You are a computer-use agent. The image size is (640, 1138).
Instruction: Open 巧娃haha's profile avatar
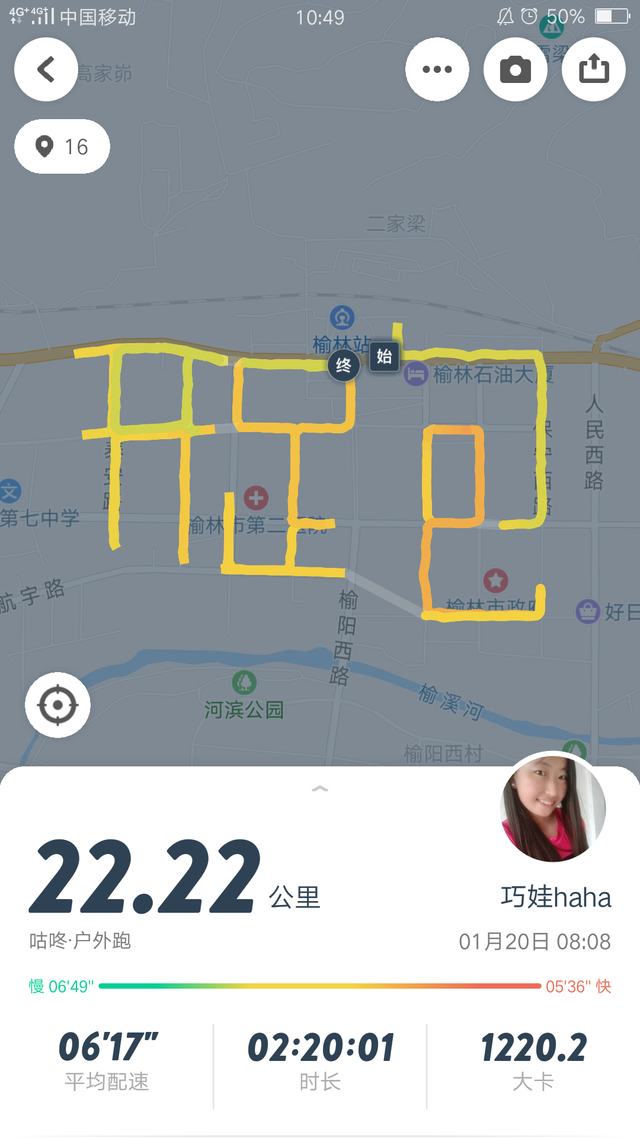click(553, 809)
